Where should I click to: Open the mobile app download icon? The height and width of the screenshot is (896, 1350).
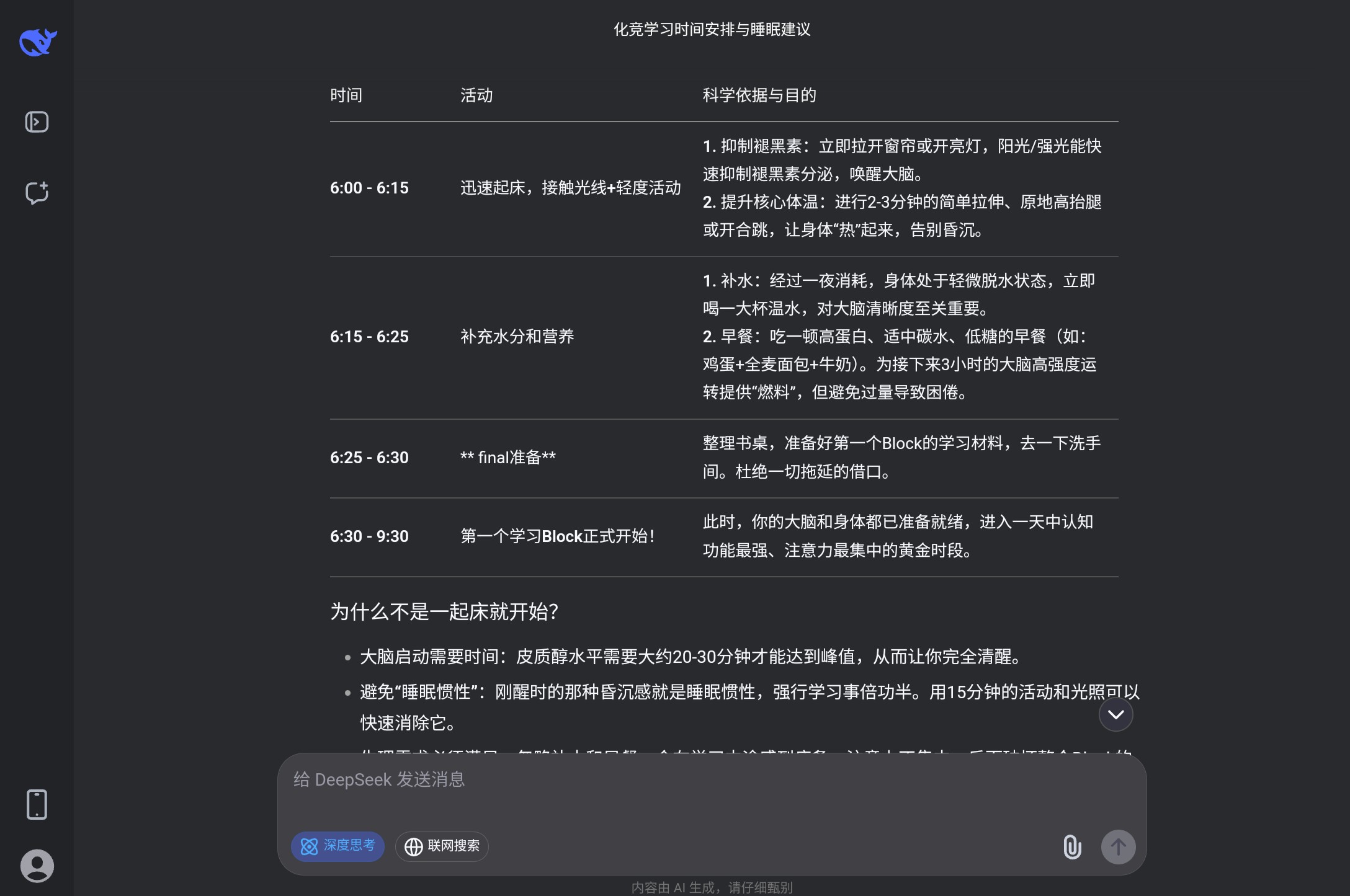37,804
